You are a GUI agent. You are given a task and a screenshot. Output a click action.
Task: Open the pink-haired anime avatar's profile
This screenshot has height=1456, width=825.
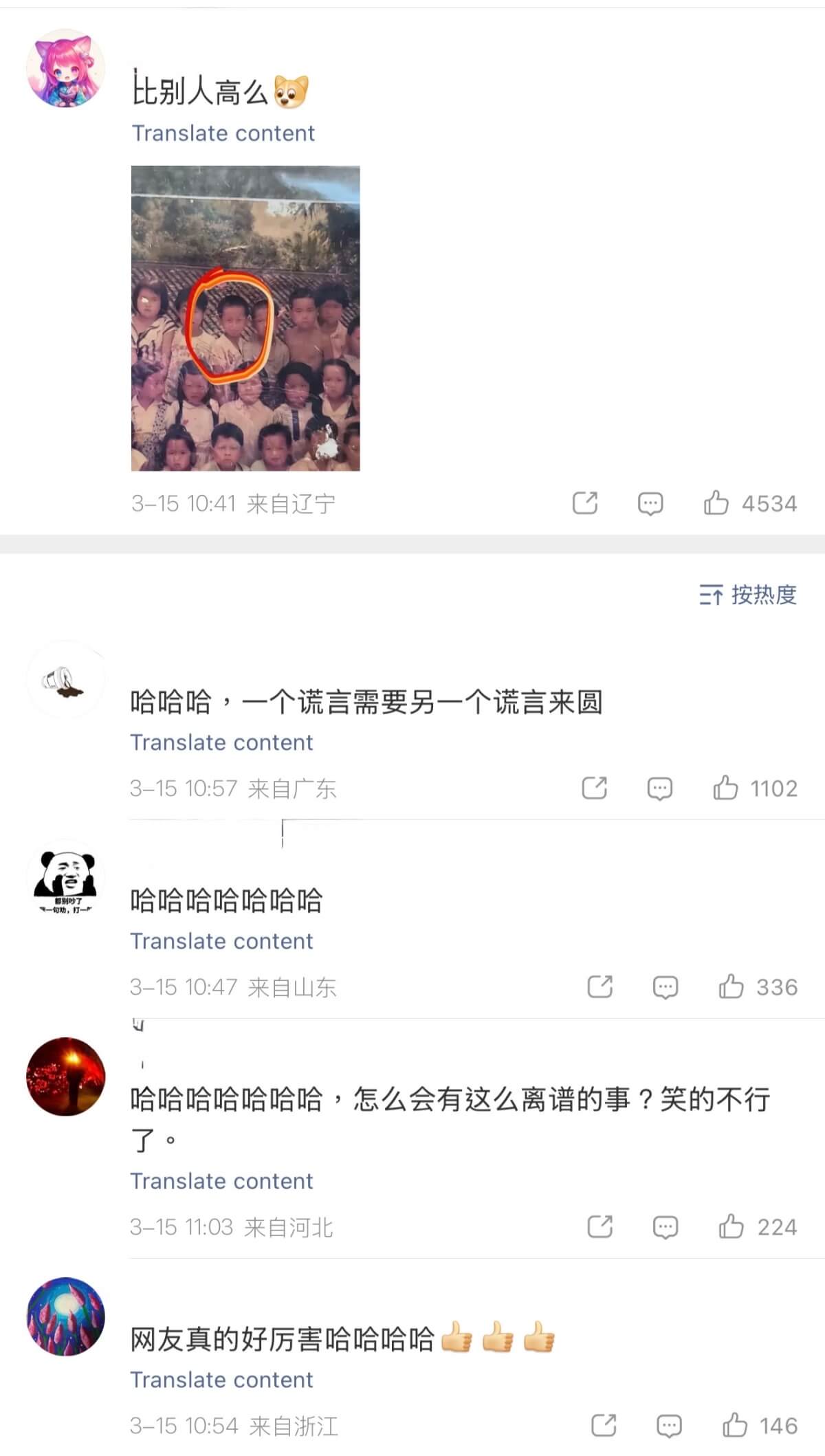(66, 68)
